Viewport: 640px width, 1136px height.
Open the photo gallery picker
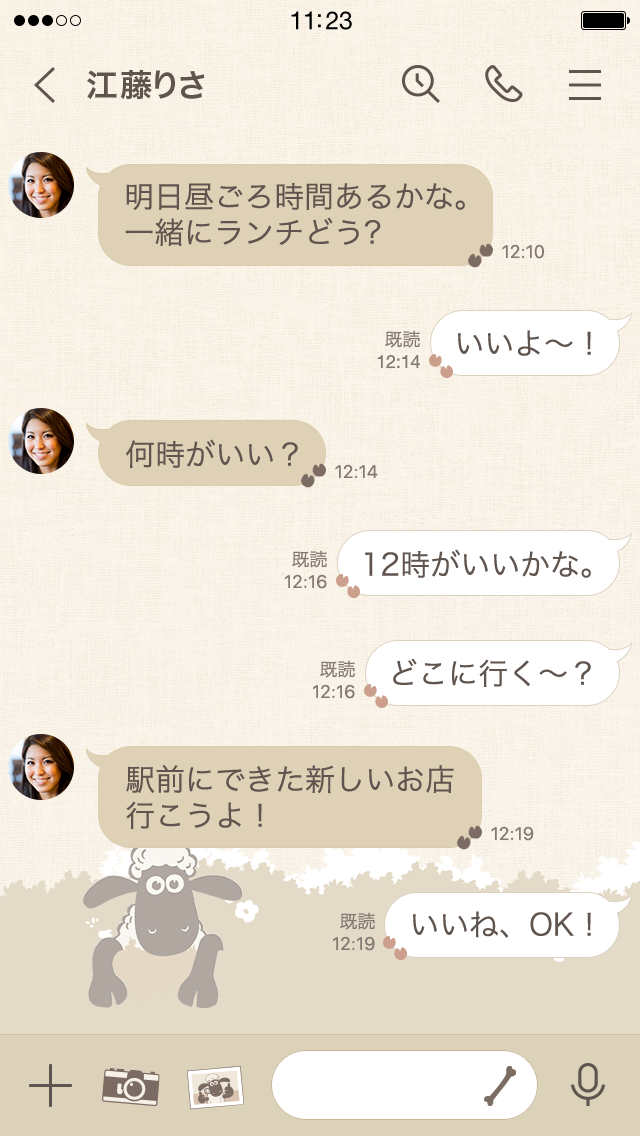[215, 1086]
